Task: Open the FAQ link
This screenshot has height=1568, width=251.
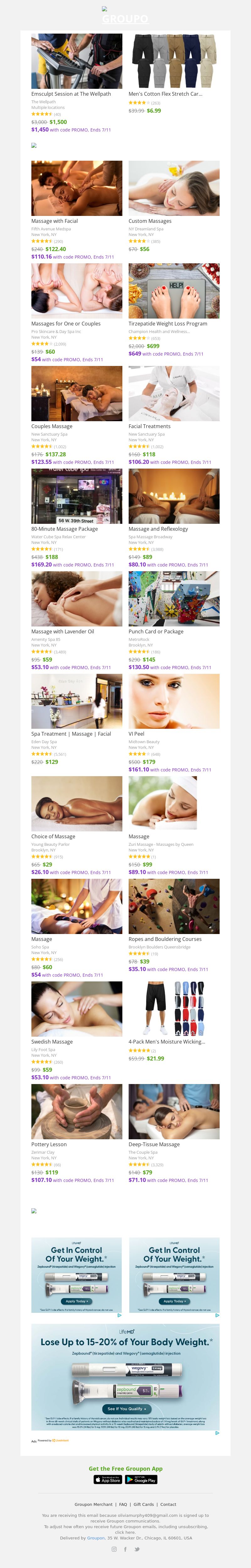Action: [123, 1504]
